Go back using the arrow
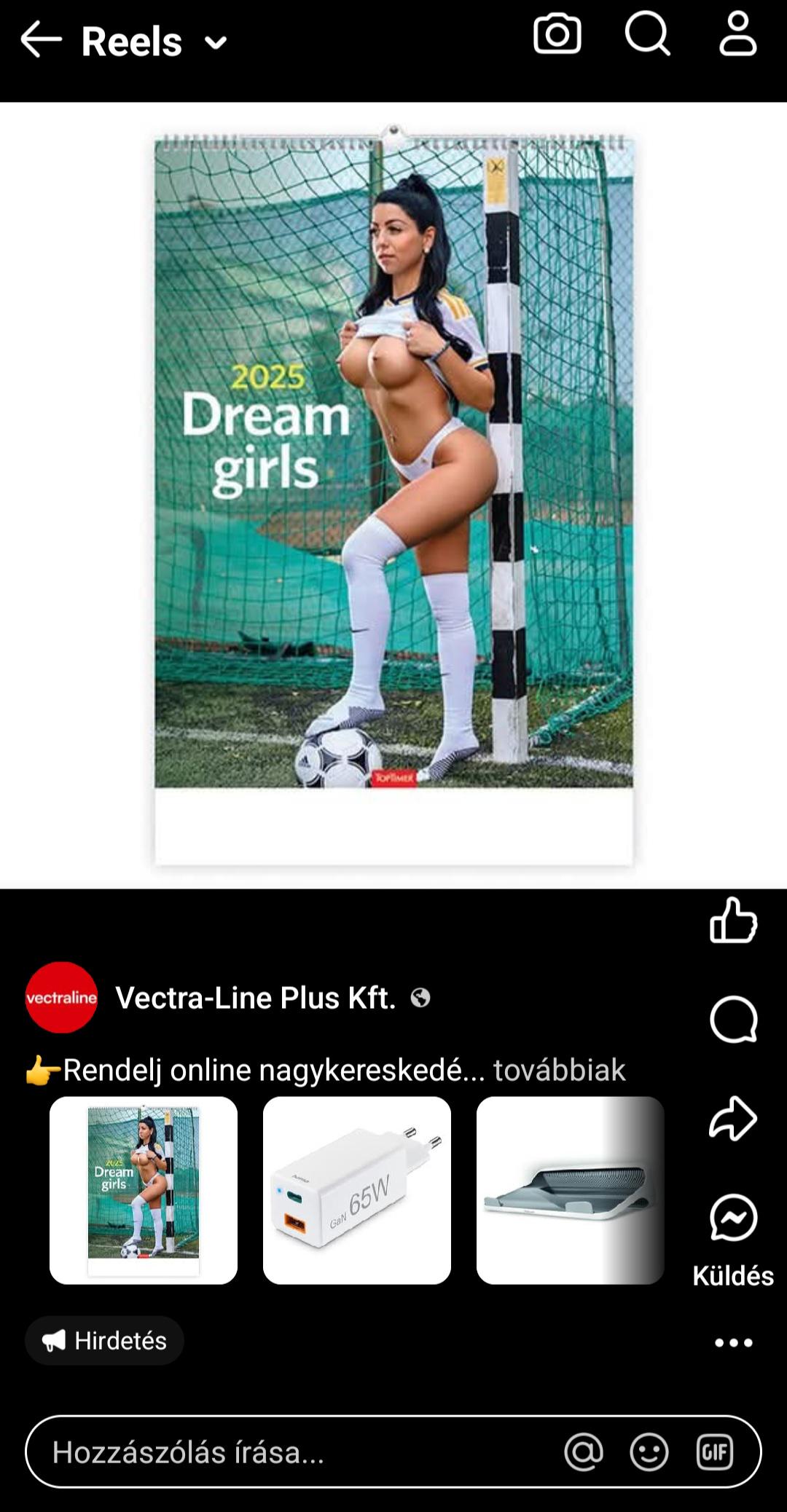The width and height of the screenshot is (787, 1512). pos(41,39)
